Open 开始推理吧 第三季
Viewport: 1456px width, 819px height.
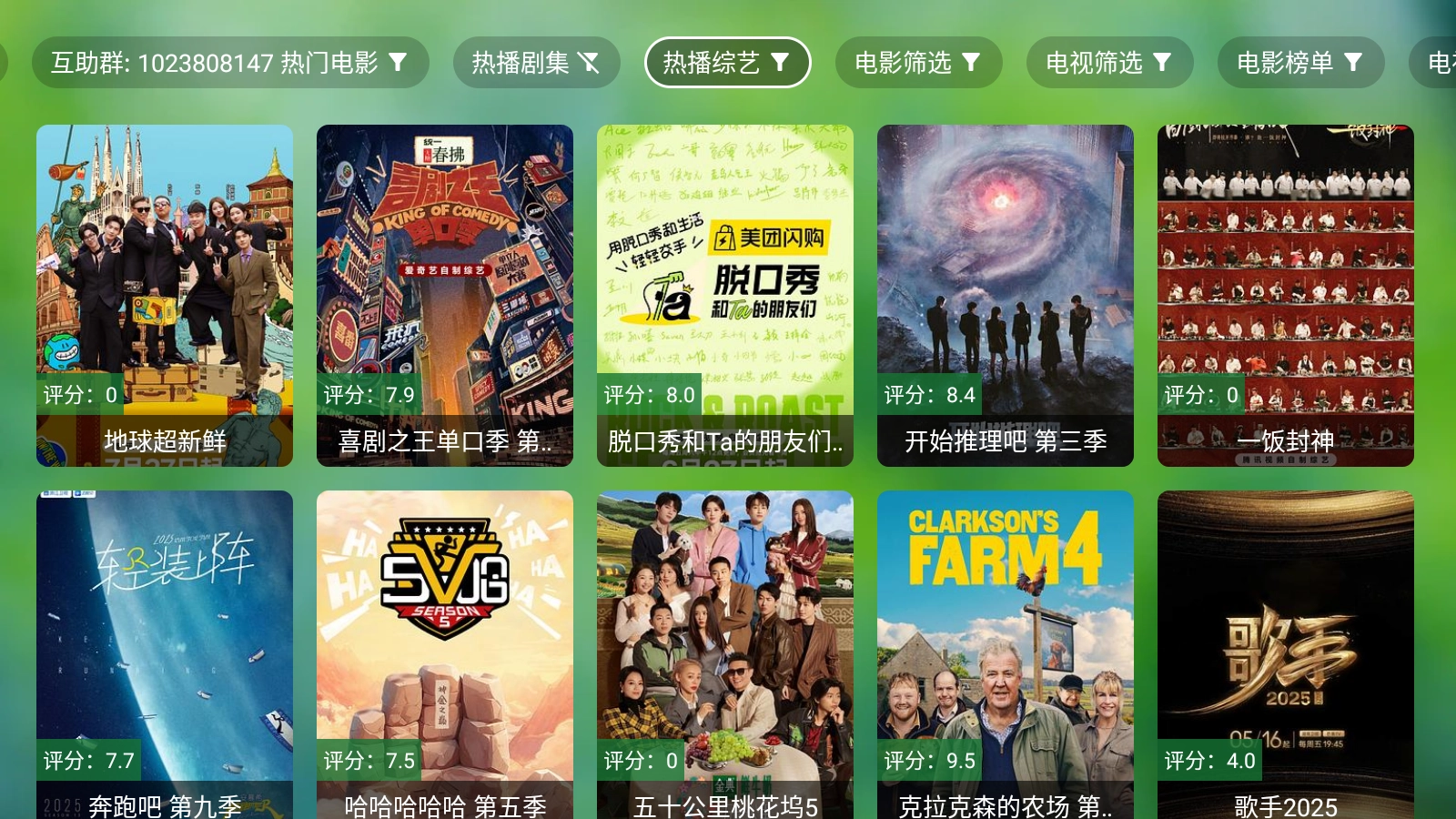pos(1006,295)
